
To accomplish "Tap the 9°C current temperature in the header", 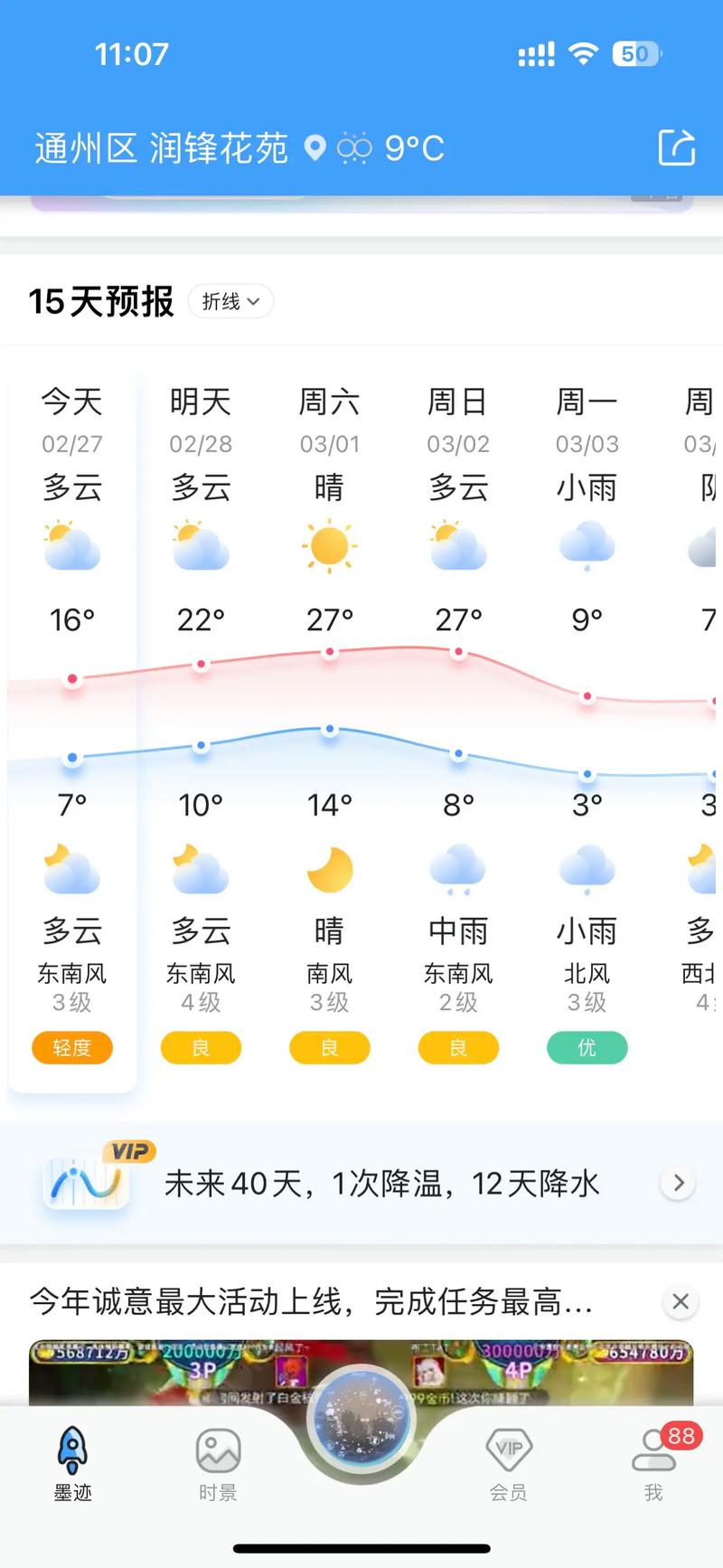I will pyautogui.click(x=412, y=147).
